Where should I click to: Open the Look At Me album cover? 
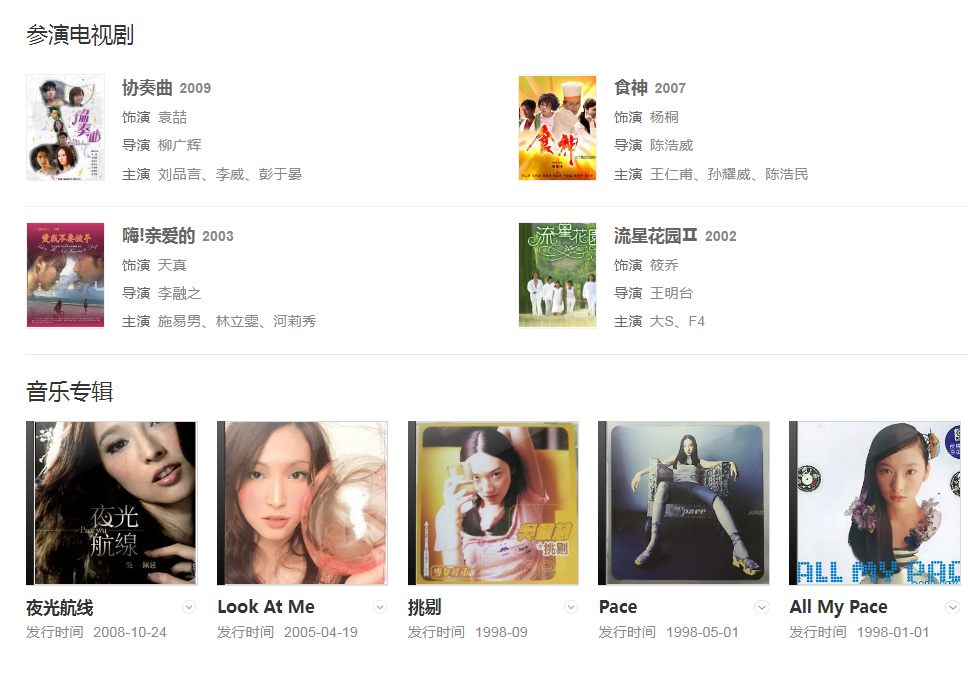tap(302, 503)
